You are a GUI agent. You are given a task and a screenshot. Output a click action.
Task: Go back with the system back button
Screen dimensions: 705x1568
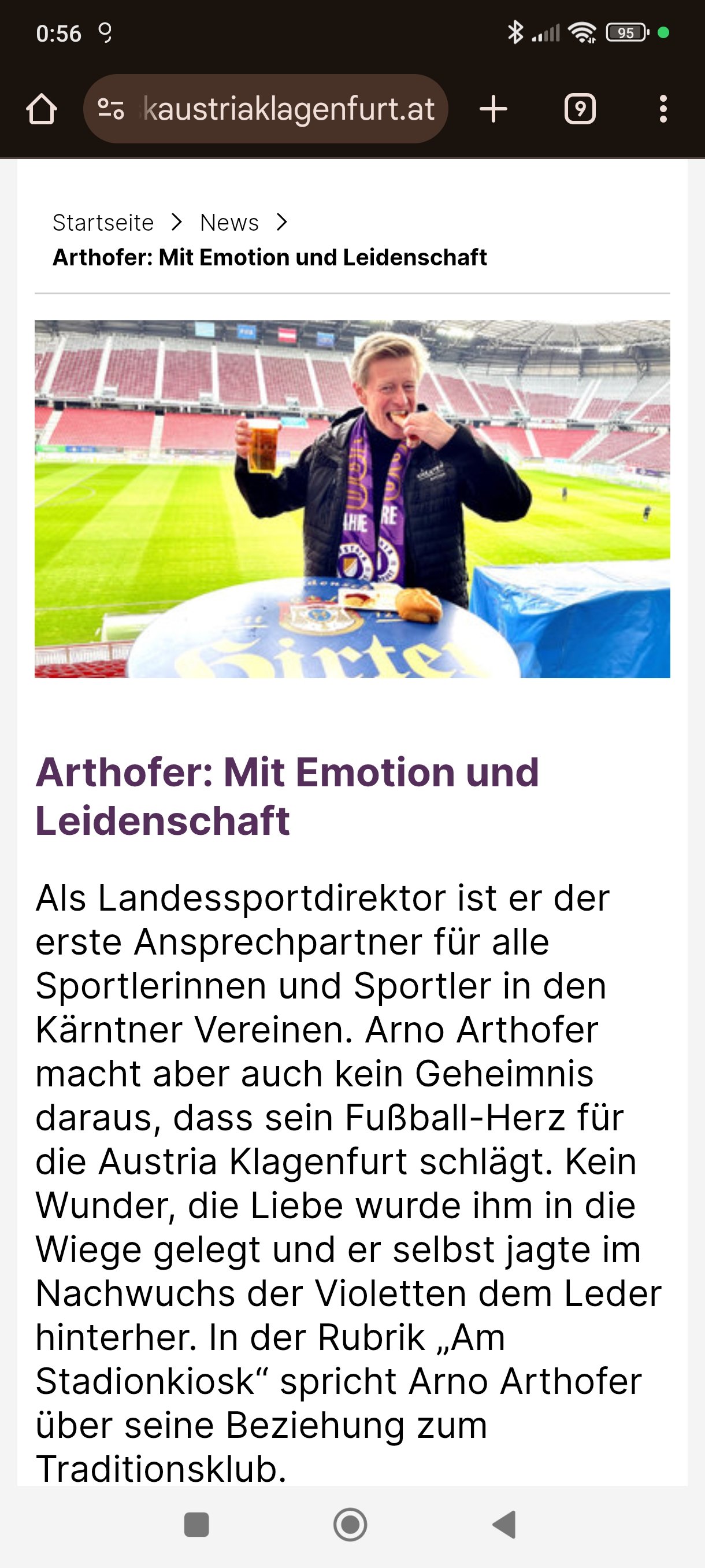pos(504,1525)
